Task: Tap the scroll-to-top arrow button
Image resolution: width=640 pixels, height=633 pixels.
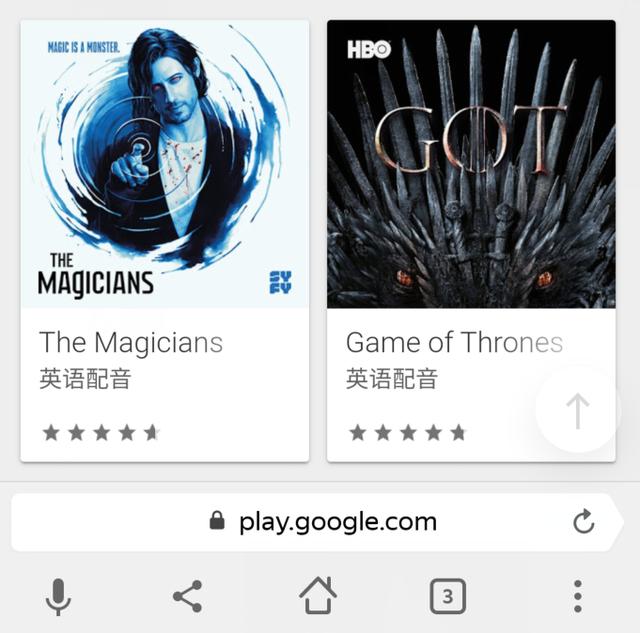Action: click(x=578, y=410)
